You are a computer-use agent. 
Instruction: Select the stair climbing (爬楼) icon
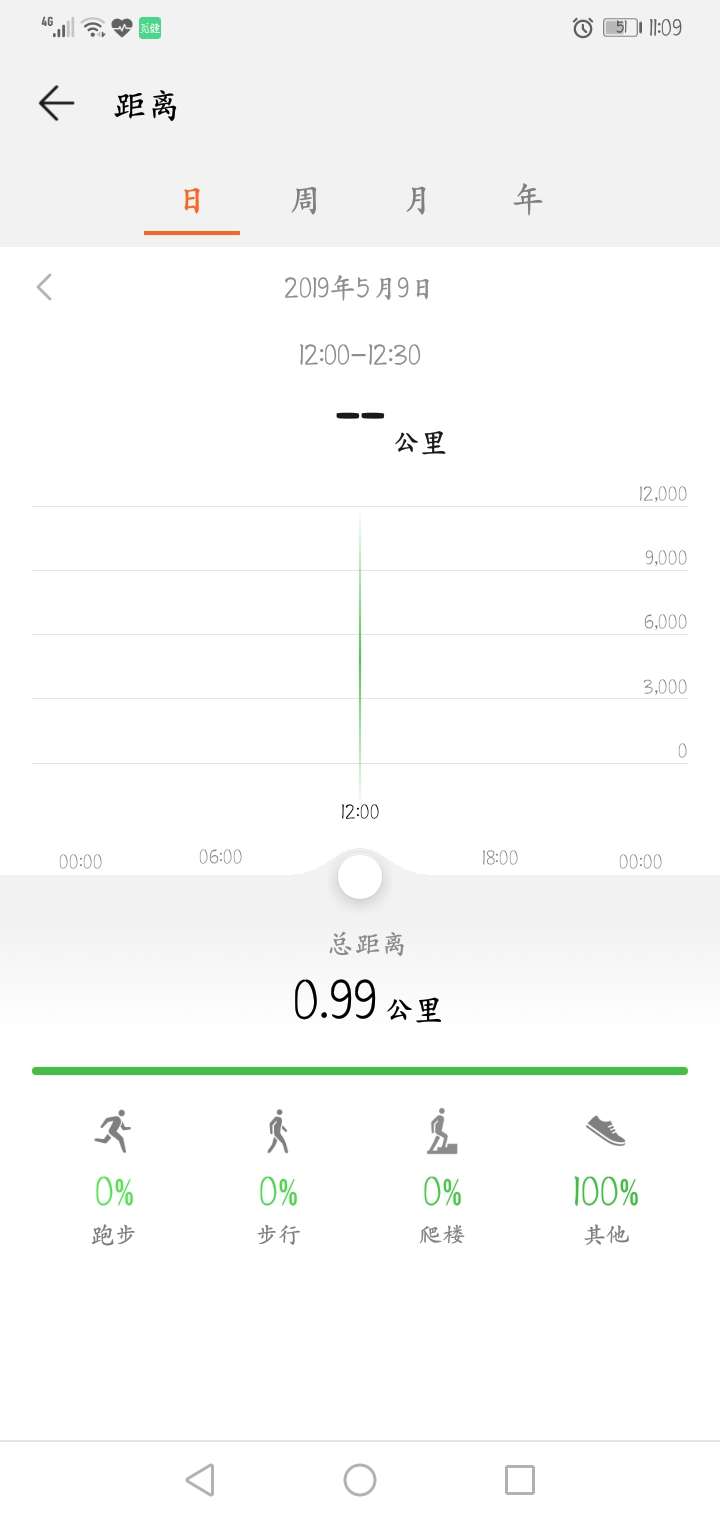(441, 1130)
